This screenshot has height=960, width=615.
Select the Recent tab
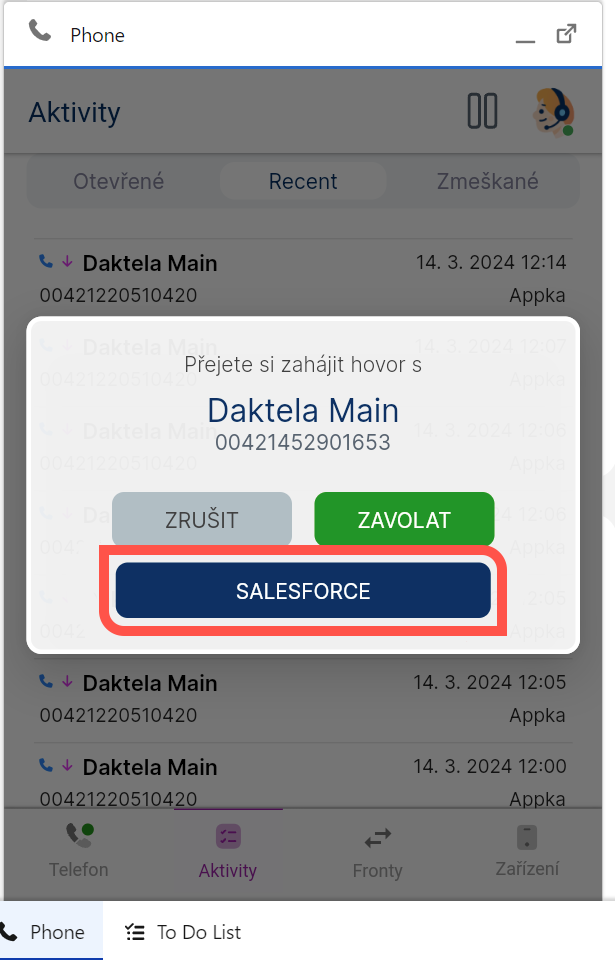pyautogui.click(x=303, y=182)
